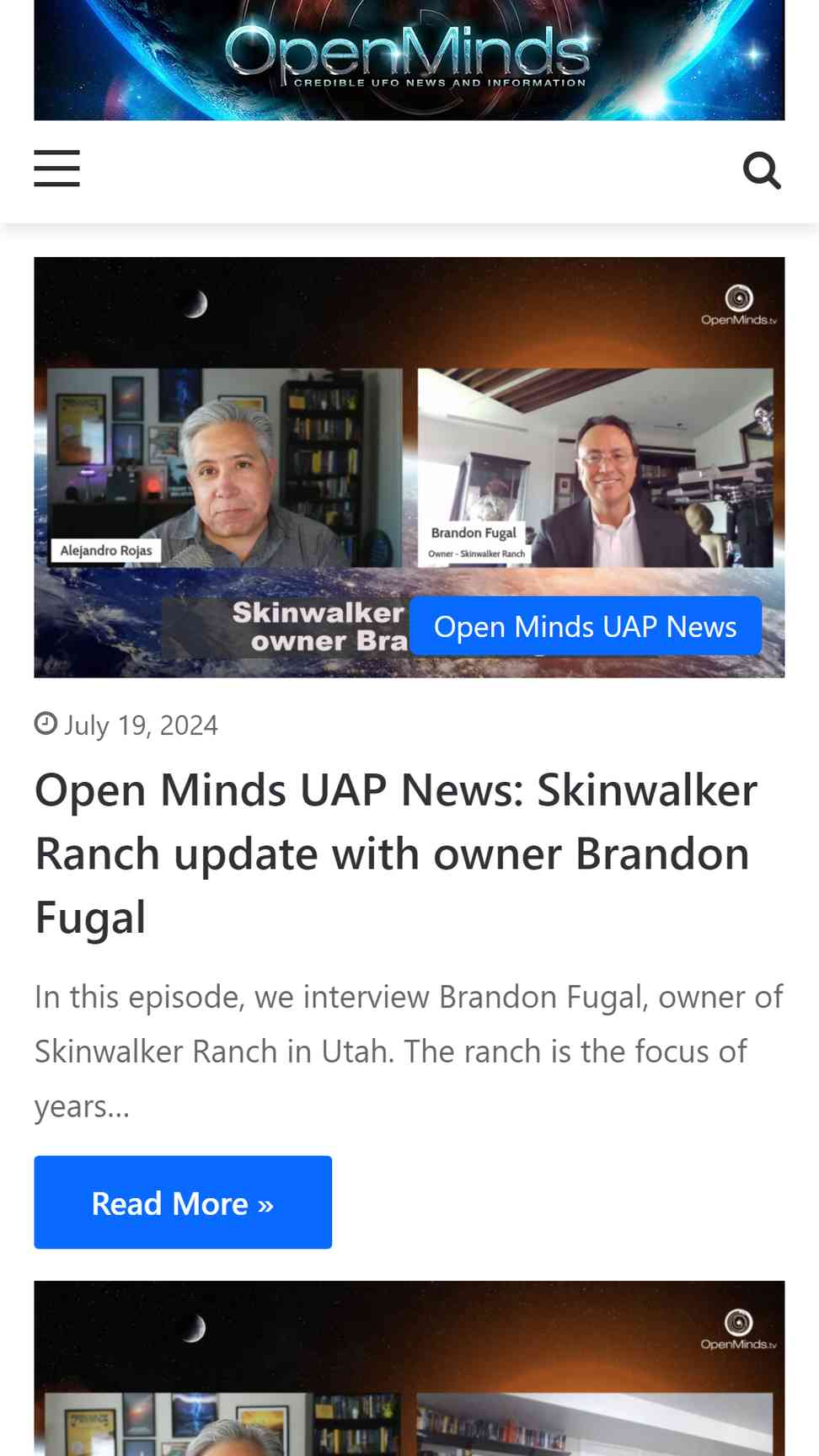Select the Open Minds UAP News category tag

coord(586,626)
